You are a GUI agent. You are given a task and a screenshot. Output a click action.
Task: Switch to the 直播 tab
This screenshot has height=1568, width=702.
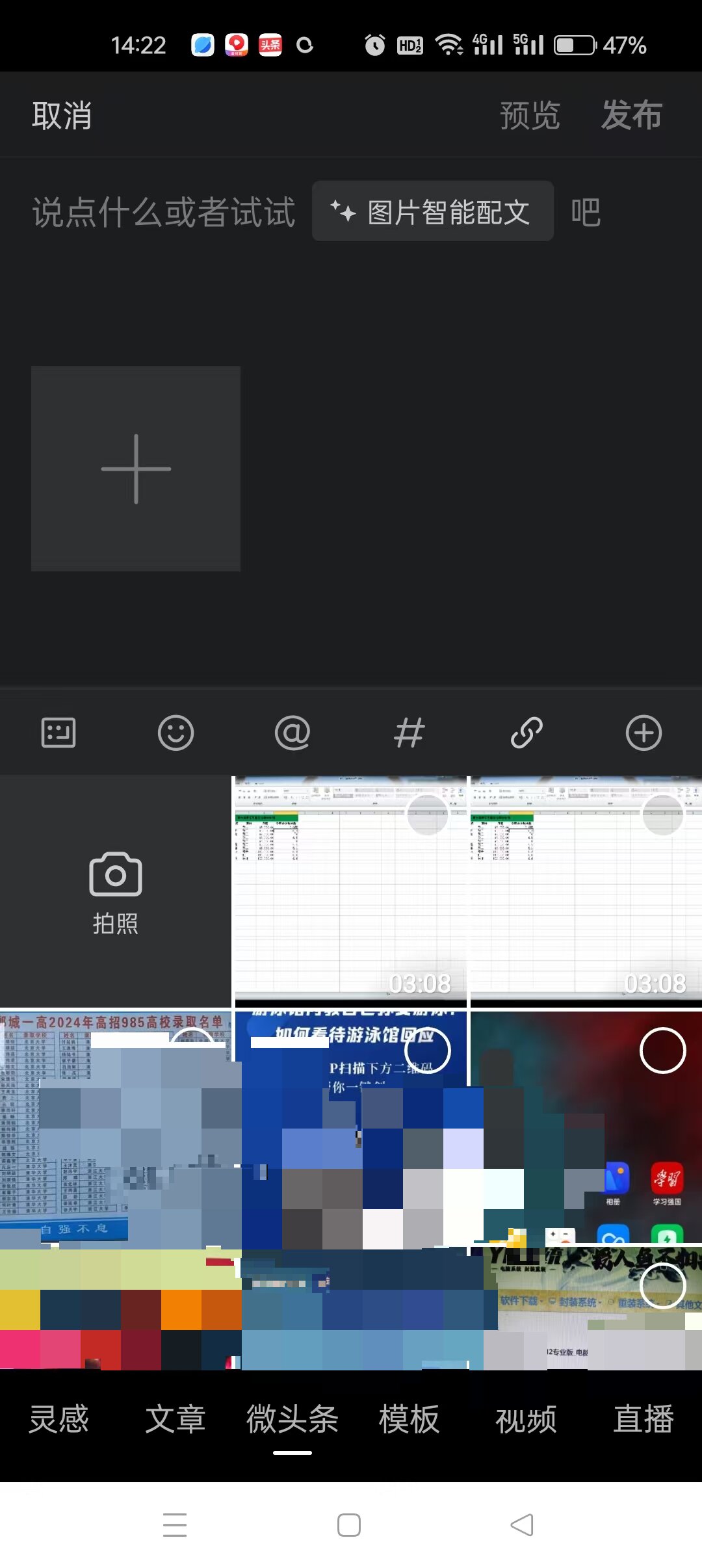643,1419
